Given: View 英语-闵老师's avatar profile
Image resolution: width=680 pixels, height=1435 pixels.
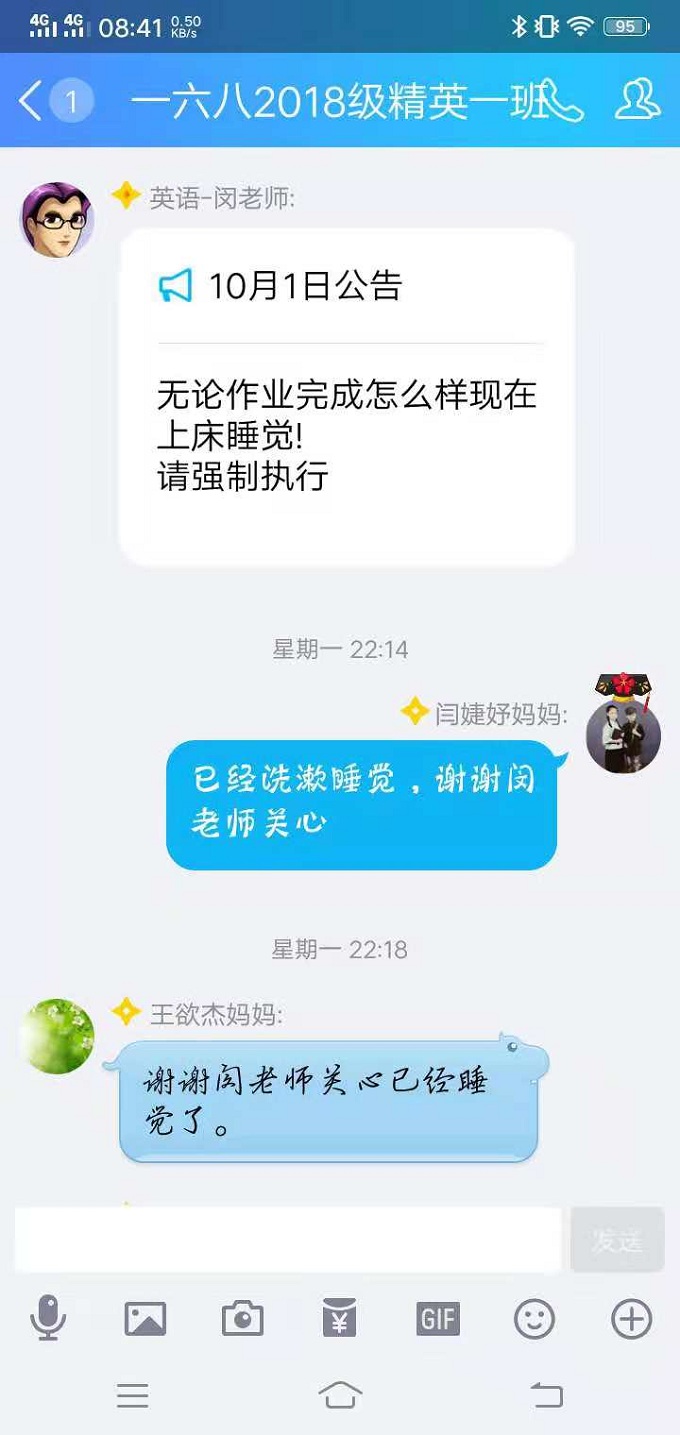Looking at the screenshot, I should coord(57,220).
